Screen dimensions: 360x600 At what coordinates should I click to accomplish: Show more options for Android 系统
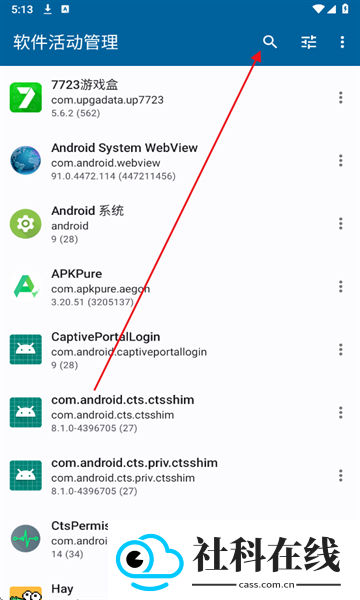click(340, 224)
